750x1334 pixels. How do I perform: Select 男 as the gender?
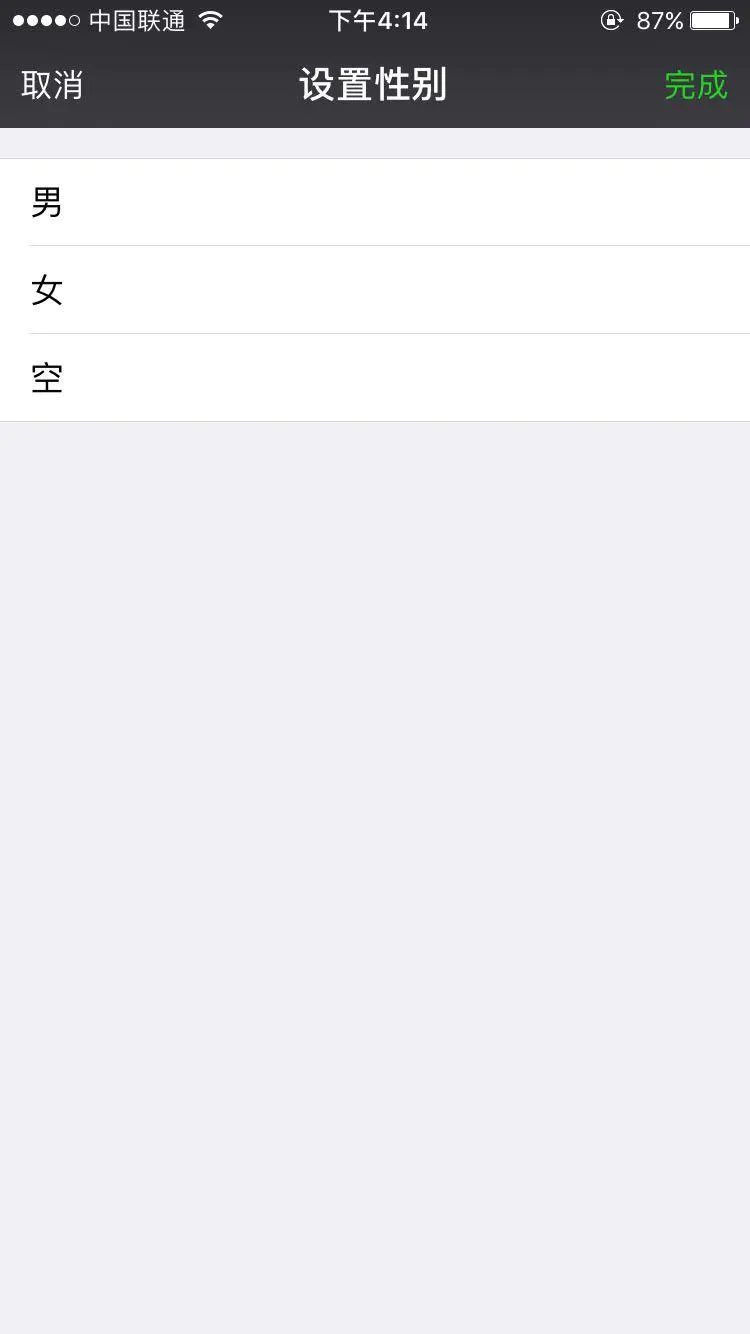pos(375,202)
